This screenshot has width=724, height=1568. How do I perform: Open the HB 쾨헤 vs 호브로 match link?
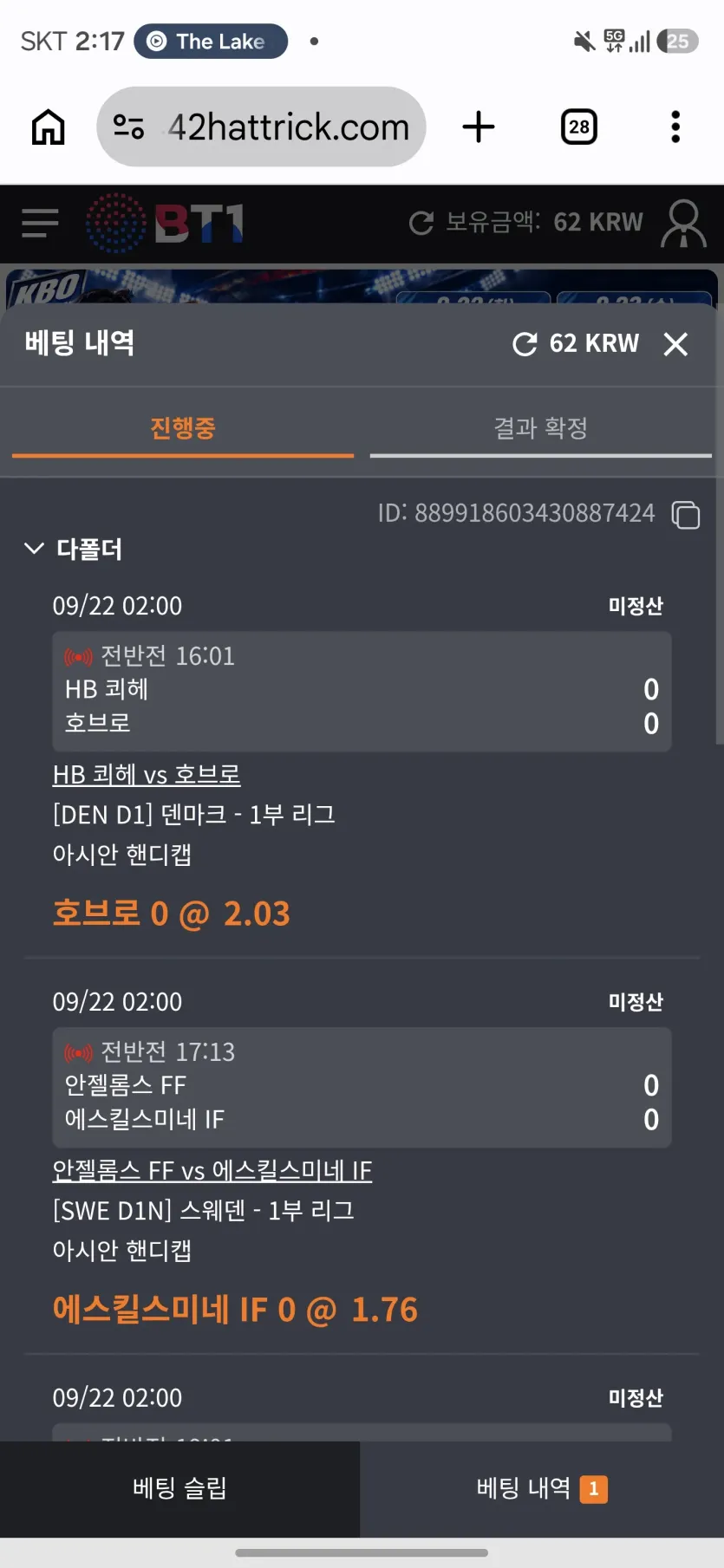coord(147,774)
